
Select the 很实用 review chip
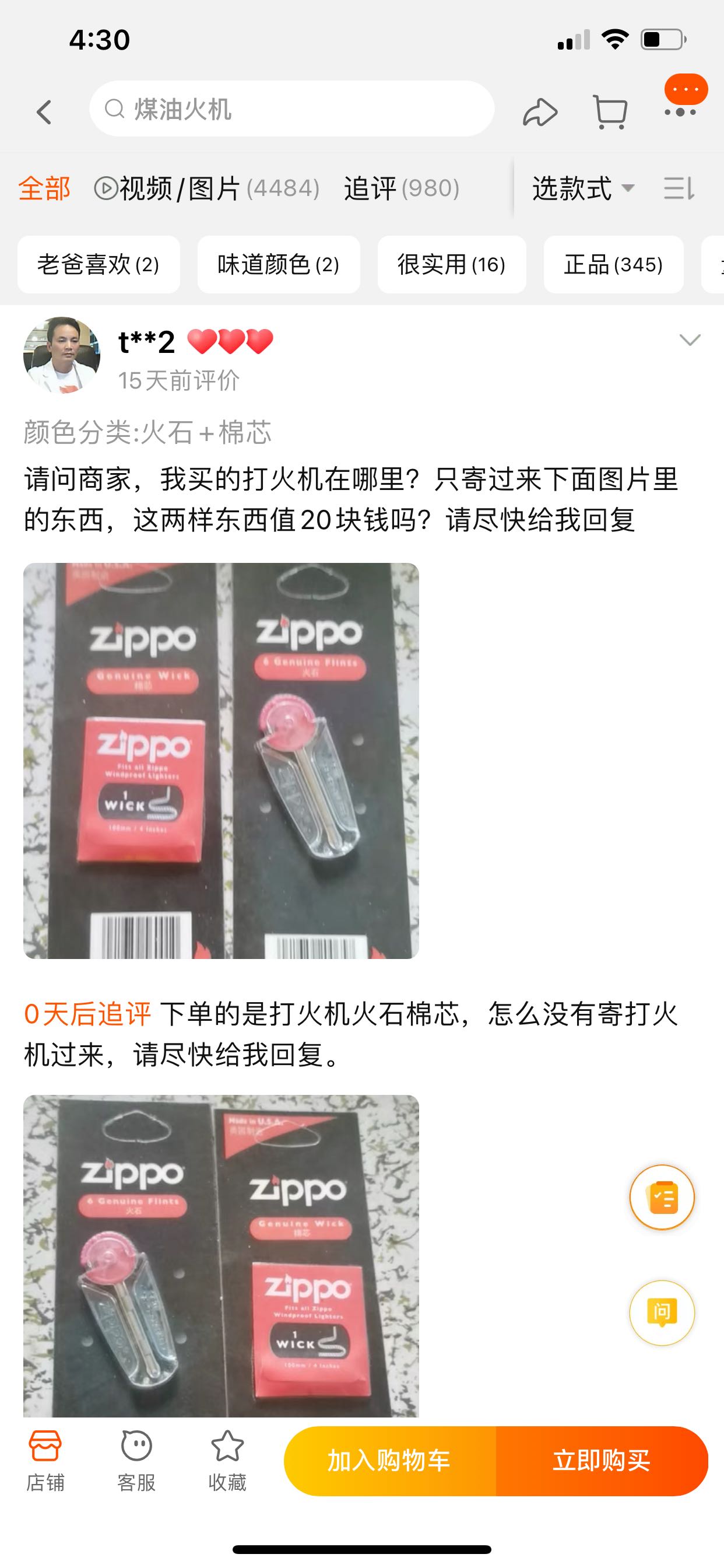(451, 265)
